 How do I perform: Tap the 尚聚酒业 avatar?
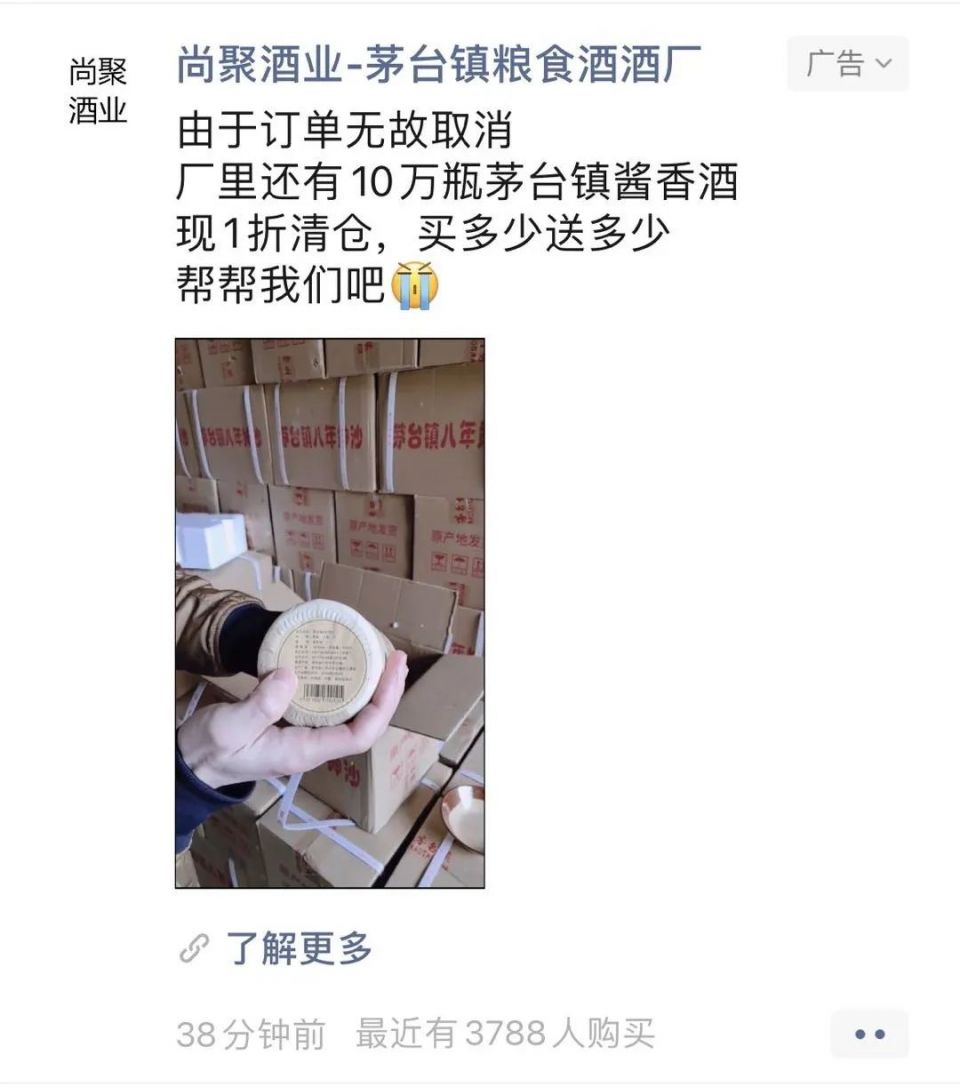click(x=98, y=91)
